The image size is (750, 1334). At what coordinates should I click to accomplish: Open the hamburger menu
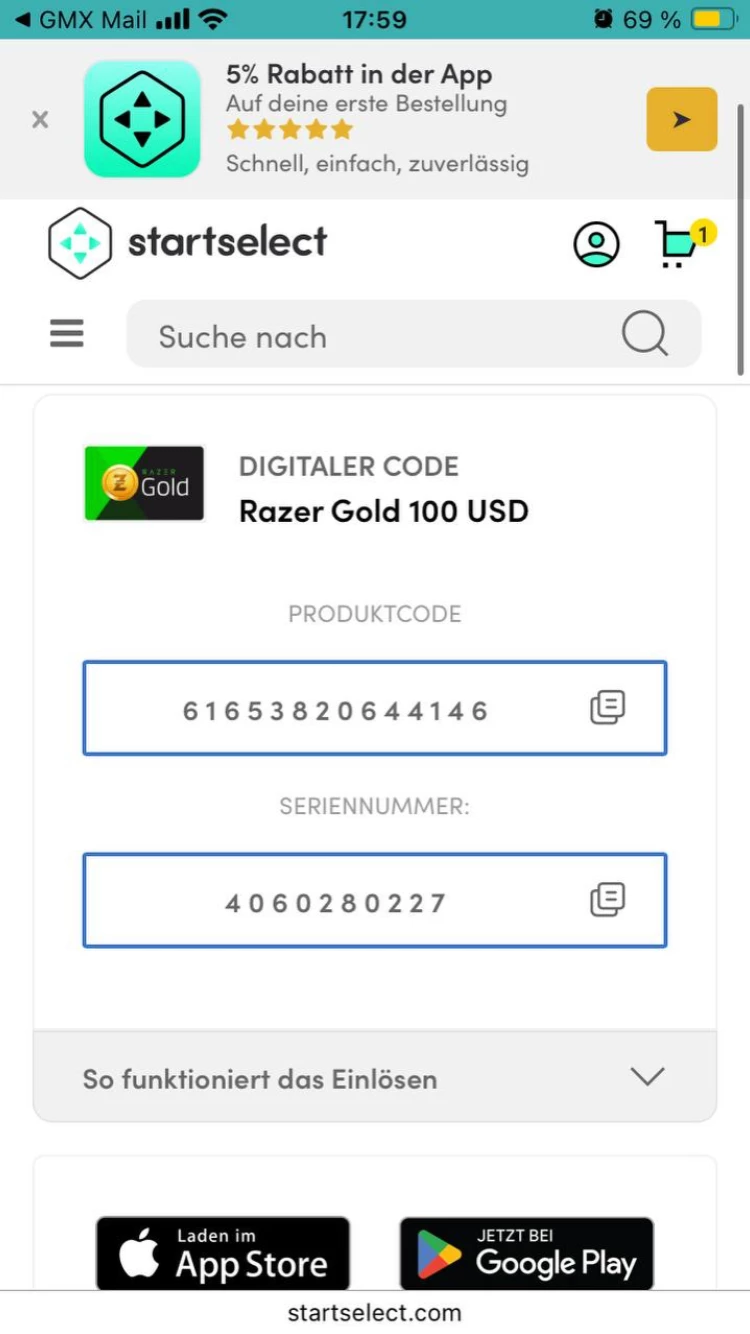coord(67,334)
